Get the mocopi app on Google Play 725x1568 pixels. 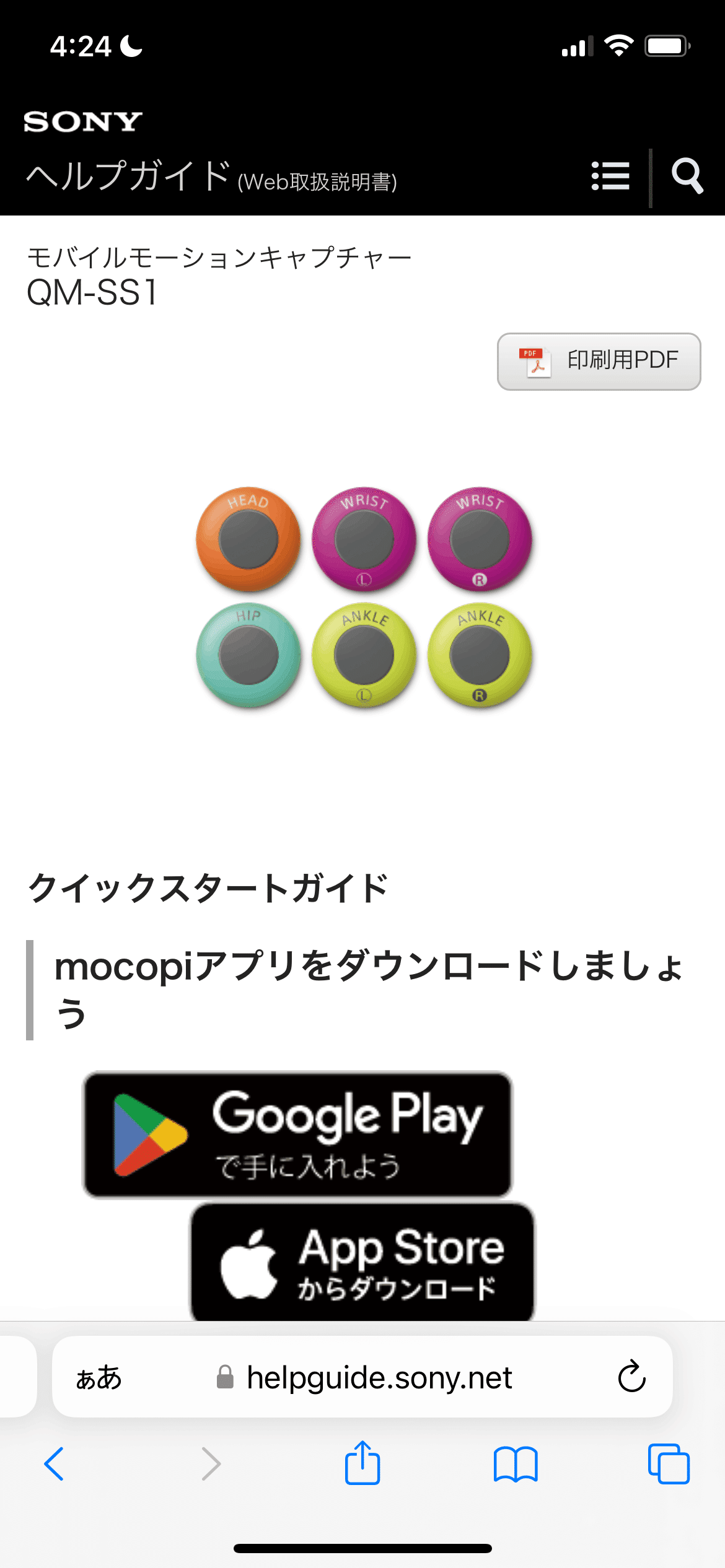[297, 1135]
